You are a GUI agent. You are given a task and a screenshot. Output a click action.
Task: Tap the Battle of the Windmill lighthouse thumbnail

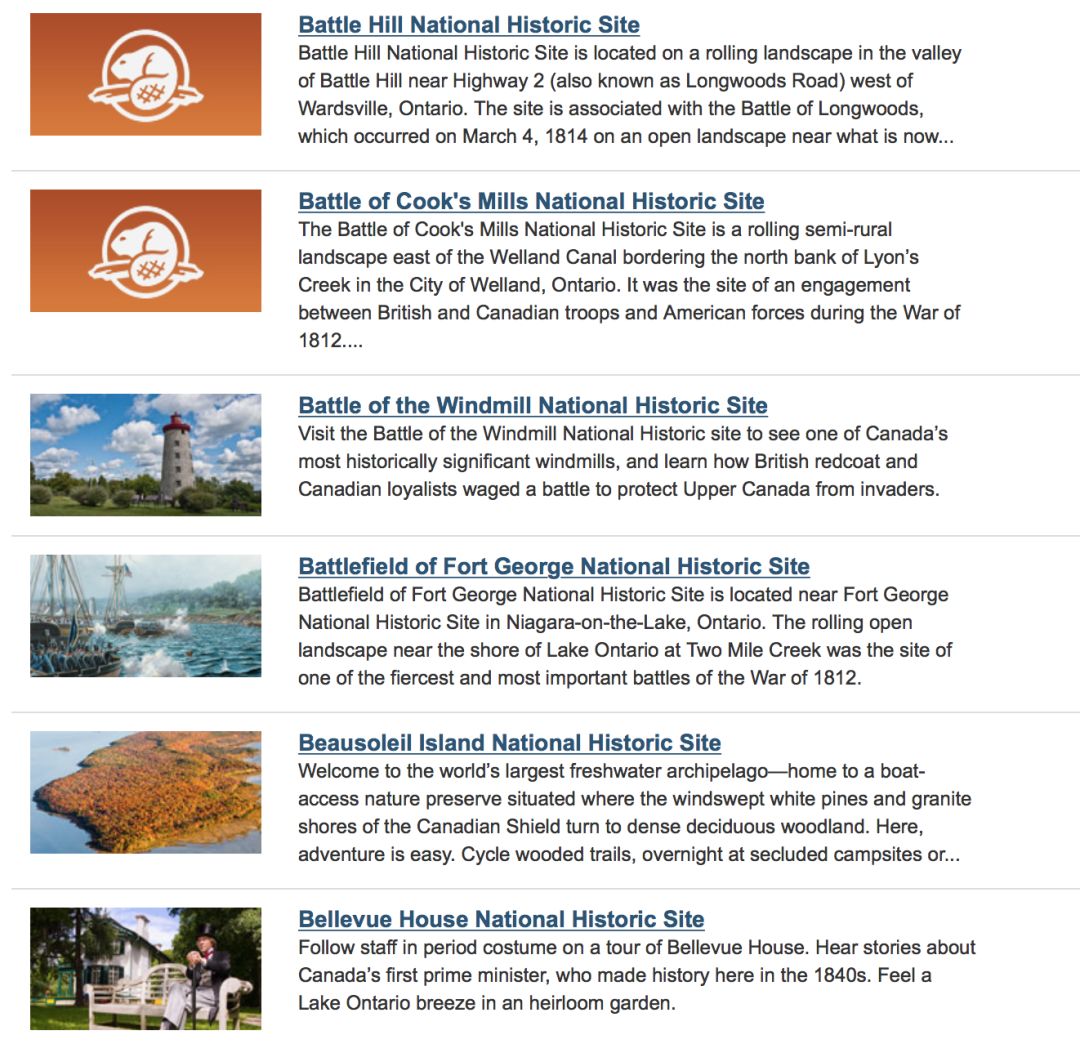point(146,455)
